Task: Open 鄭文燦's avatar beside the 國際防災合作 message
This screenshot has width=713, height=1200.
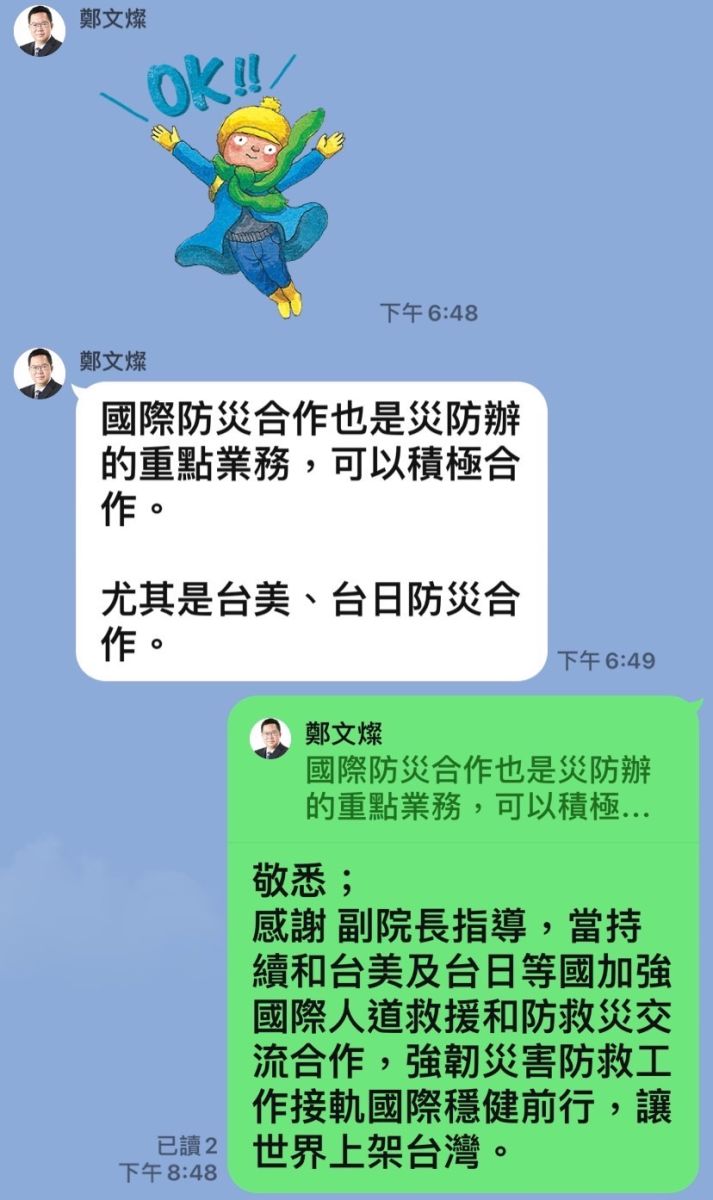Action: tap(39, 373)
